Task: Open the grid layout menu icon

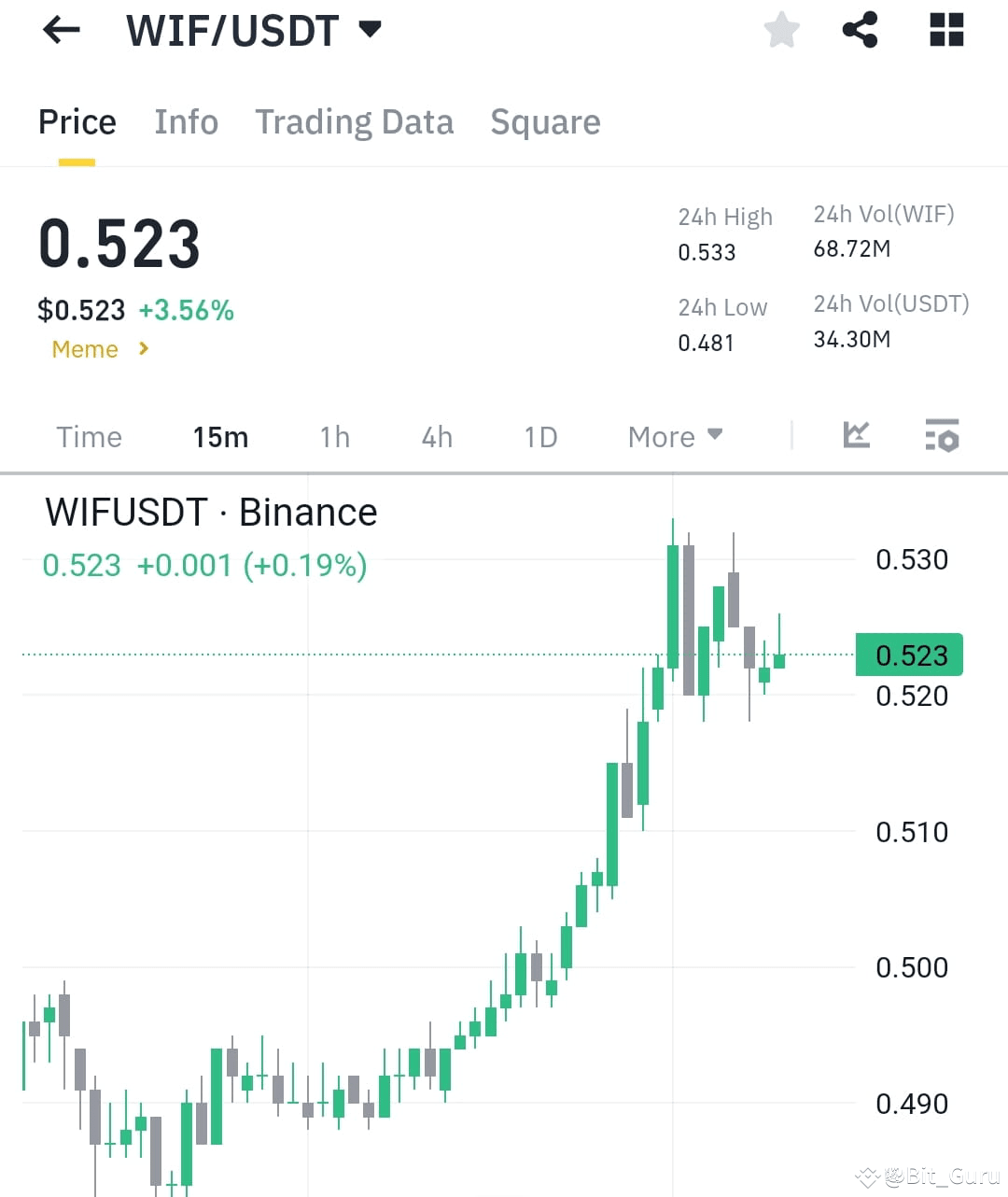Action: 945,29
